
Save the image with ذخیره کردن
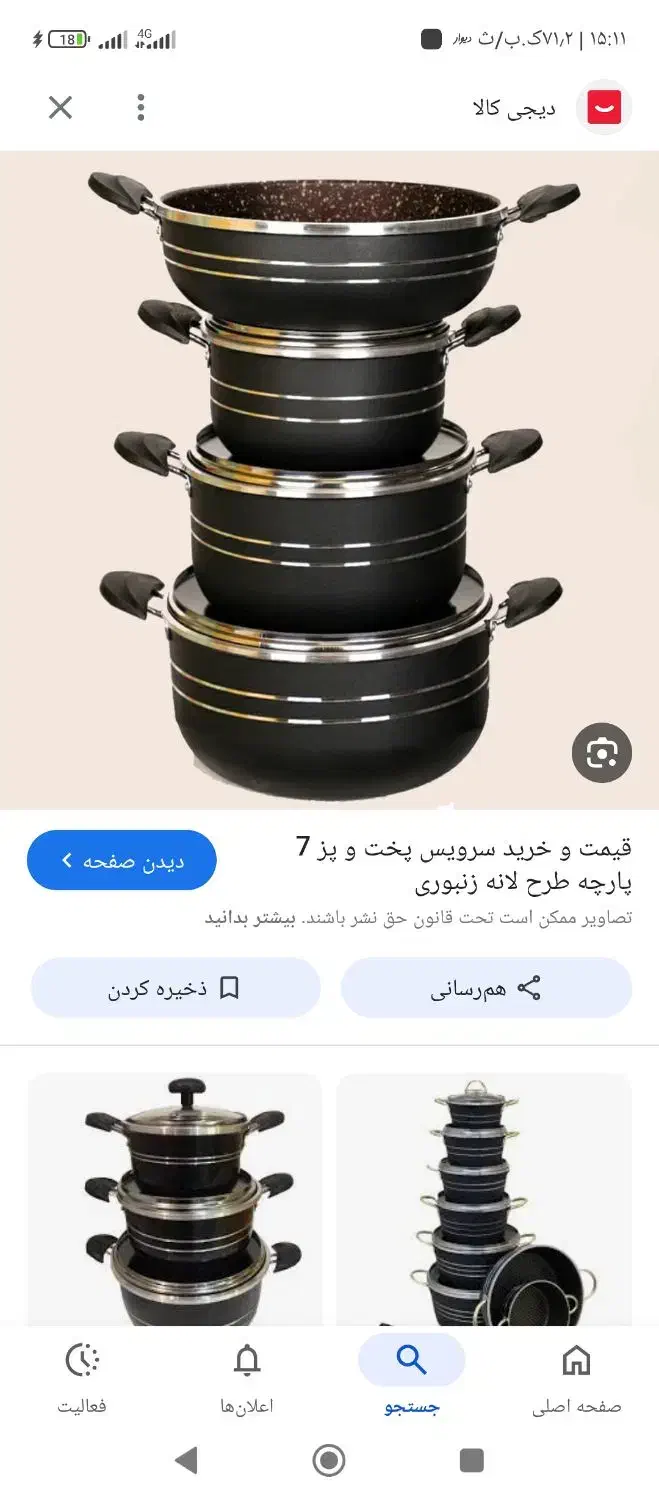point(175,988)
